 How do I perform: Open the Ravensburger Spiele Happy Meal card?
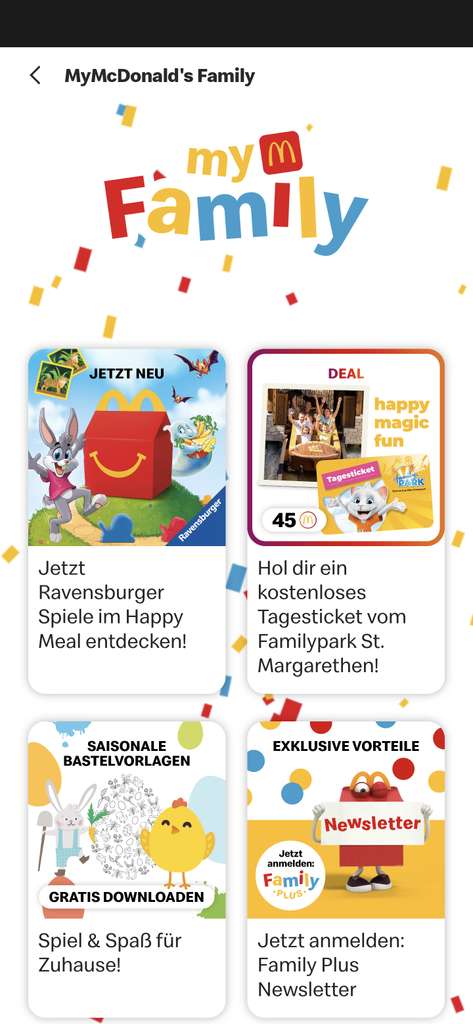pos(127,520)
